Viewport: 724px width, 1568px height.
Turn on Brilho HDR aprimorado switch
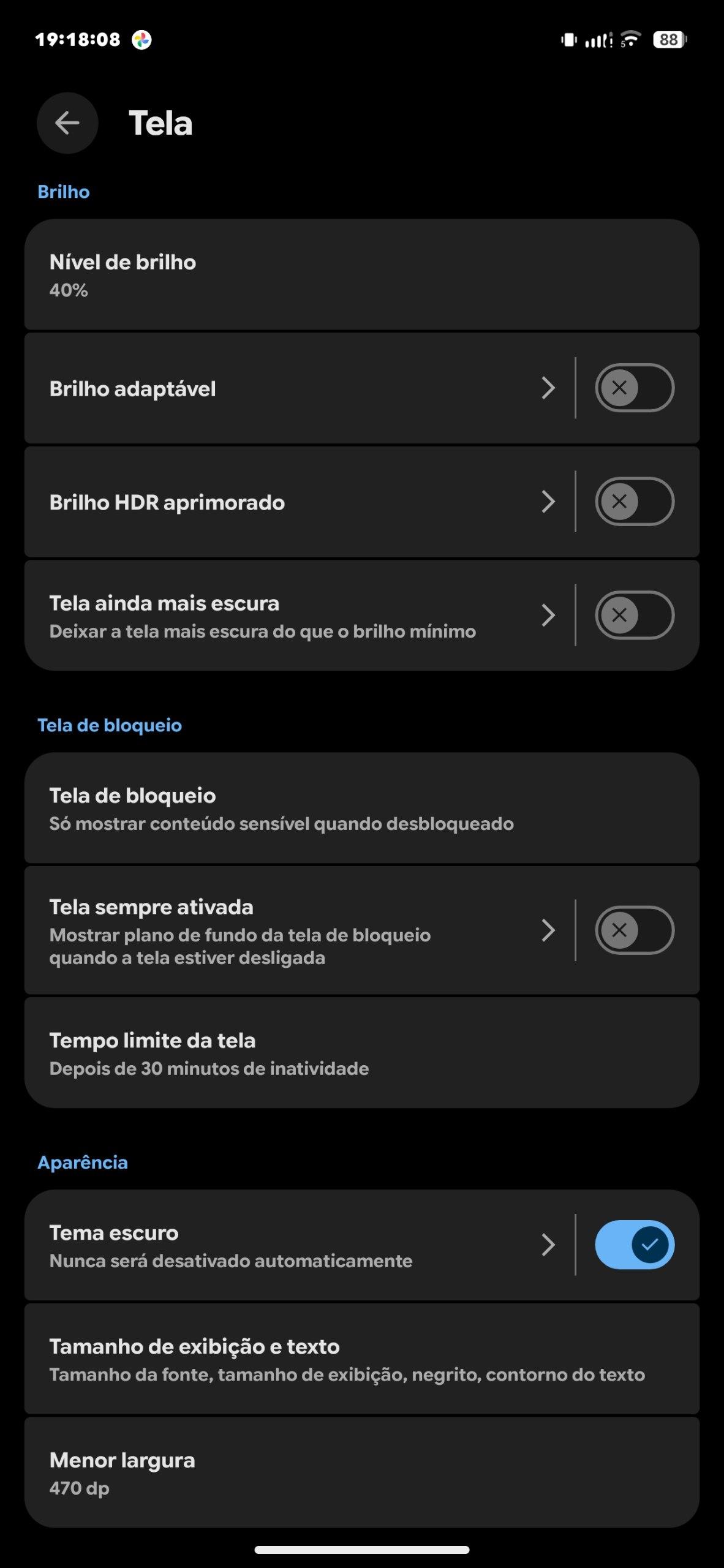click(x=634, y=502)
